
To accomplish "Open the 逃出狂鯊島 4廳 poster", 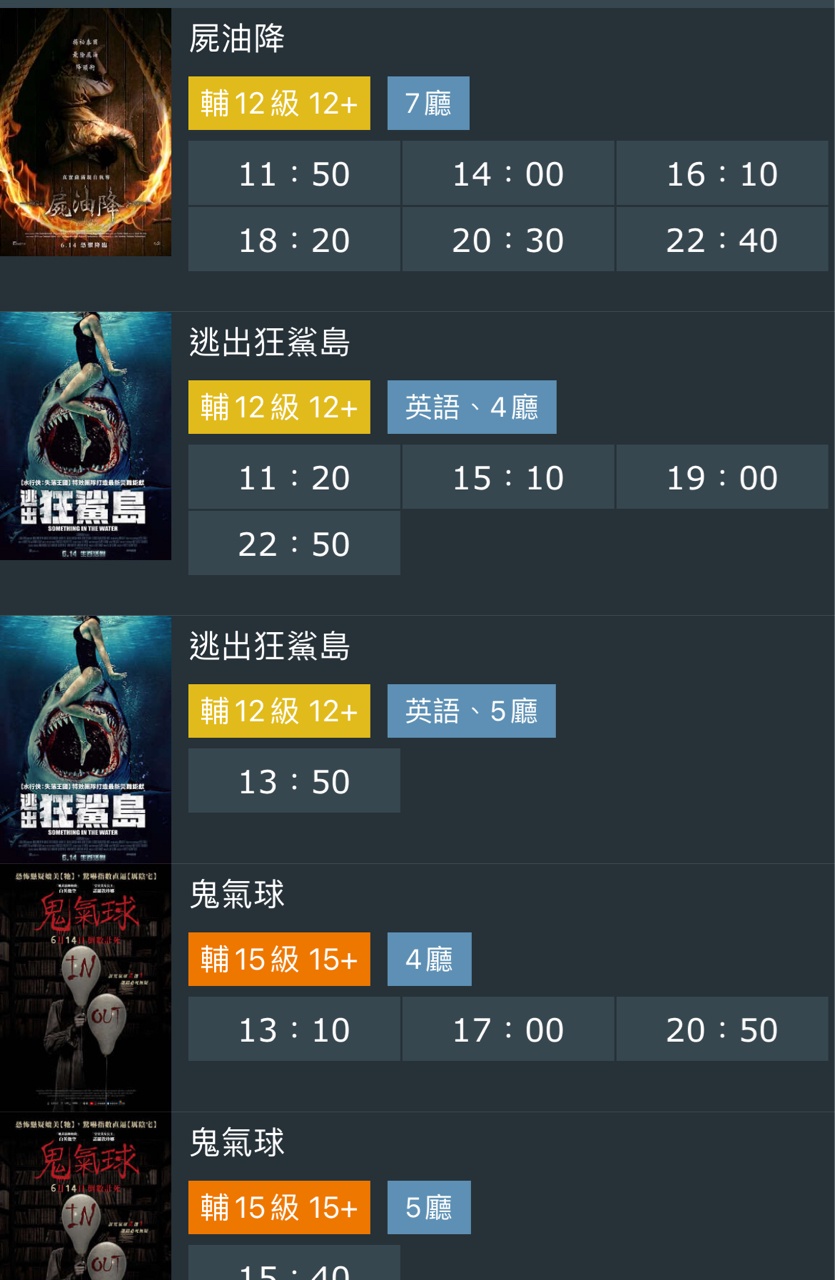I will [85, 436].
